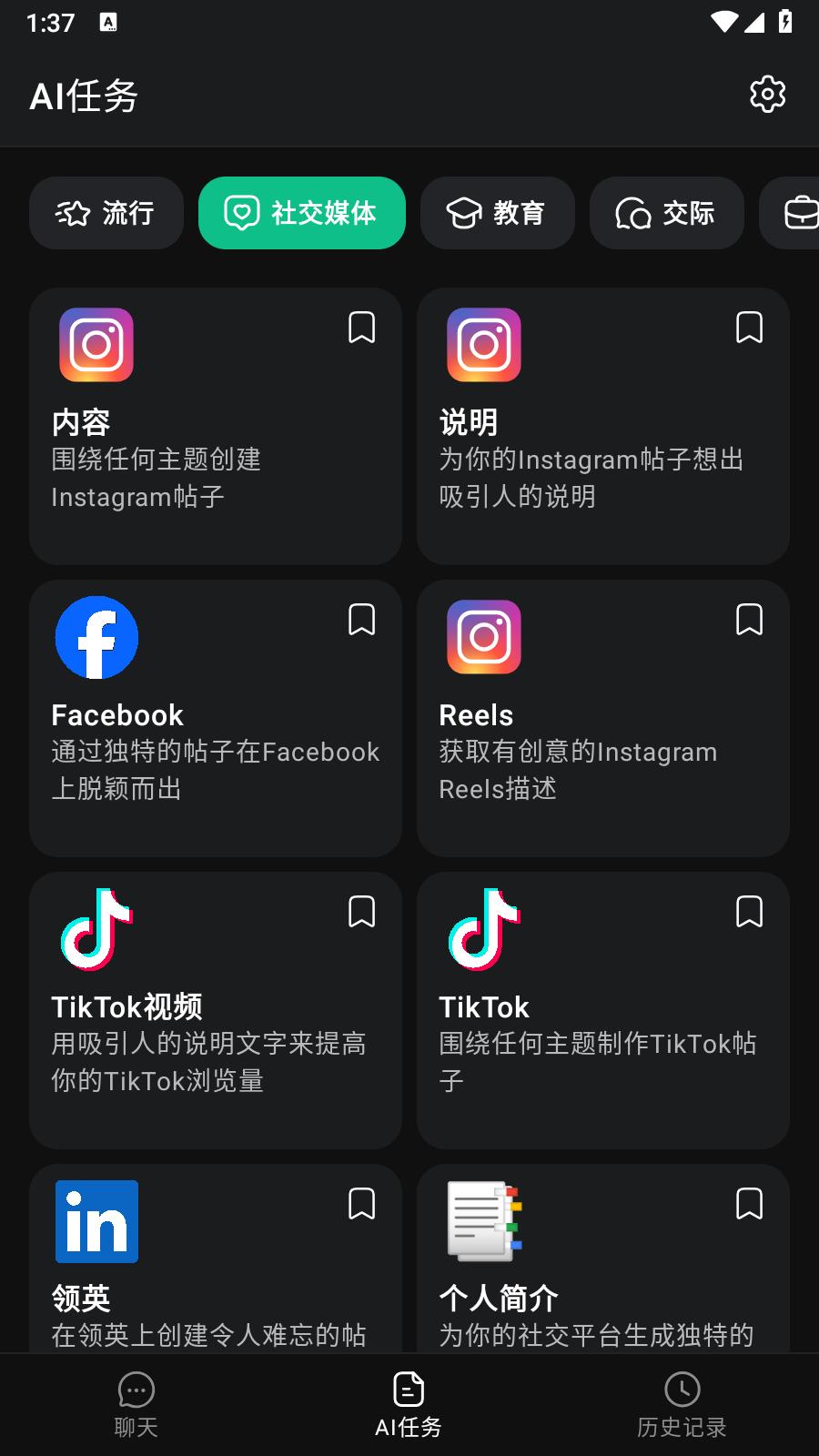
Task: Open the 教育 category filter
Action: point(498,213)
